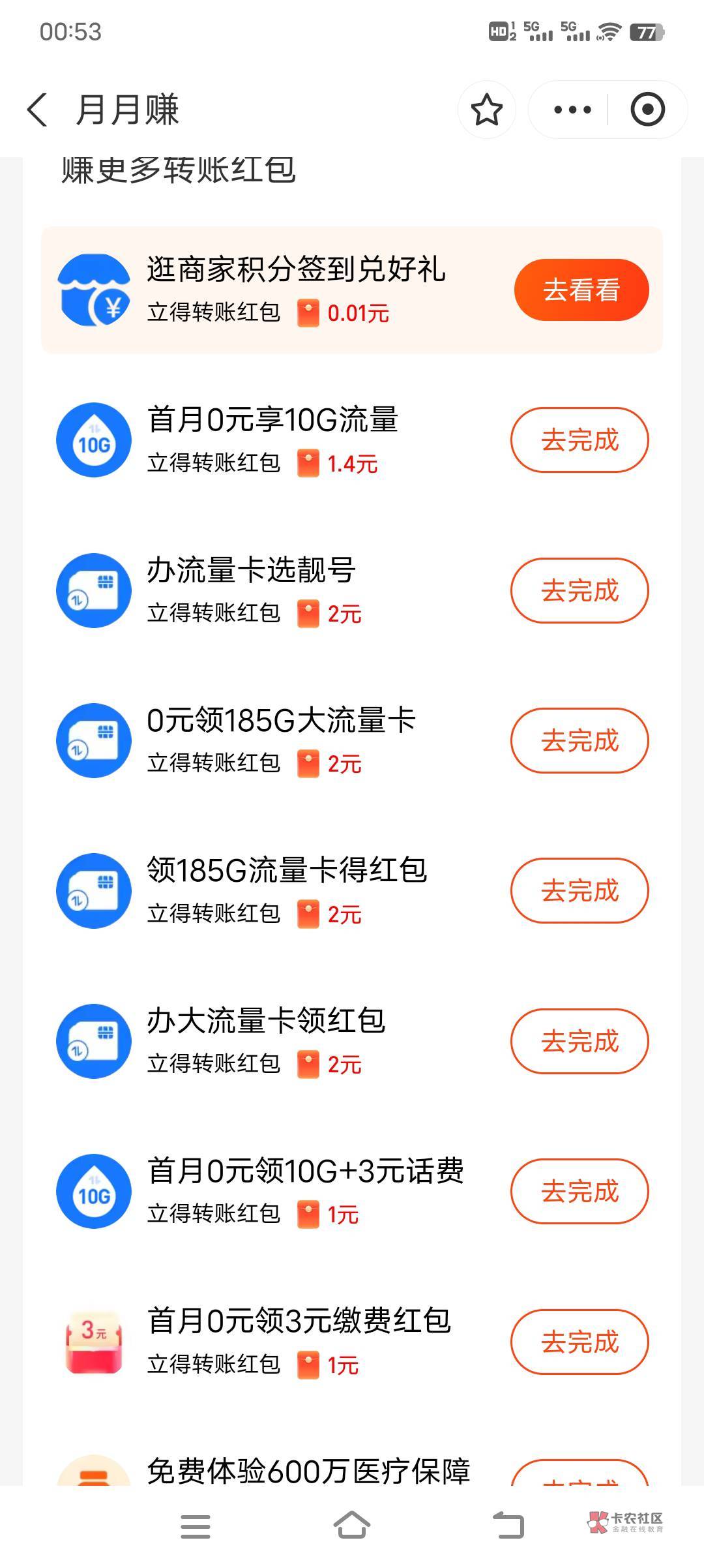This screenshot has width=704, height=1568.
Task: Open the three-dot more options menu
Action: click(572, 110)
